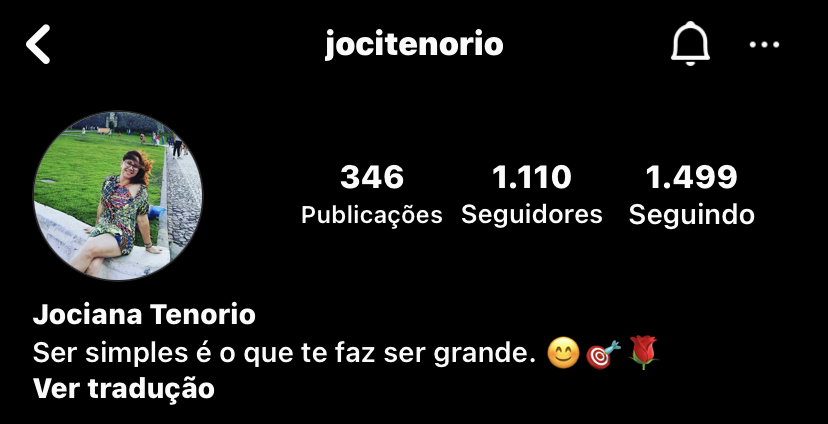Go back using the top-left arrow

[38, 45]
